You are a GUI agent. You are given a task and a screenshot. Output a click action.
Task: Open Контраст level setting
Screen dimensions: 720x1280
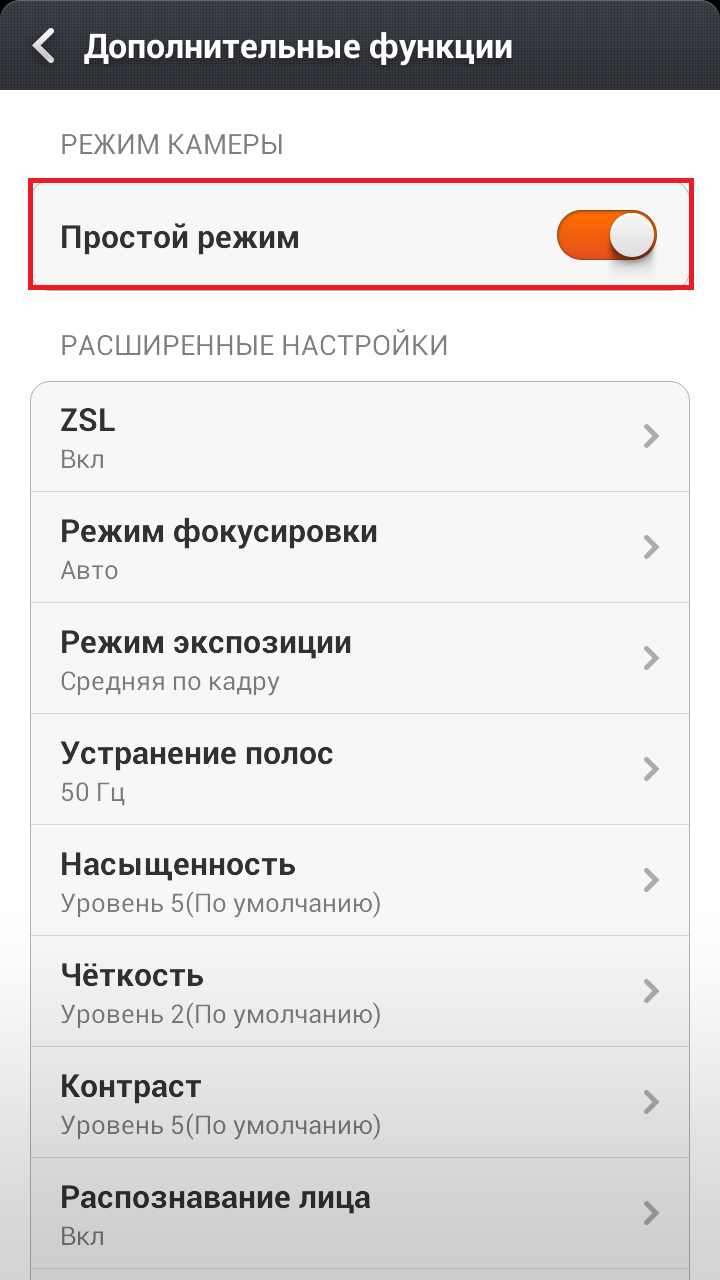coord(360,1102)
